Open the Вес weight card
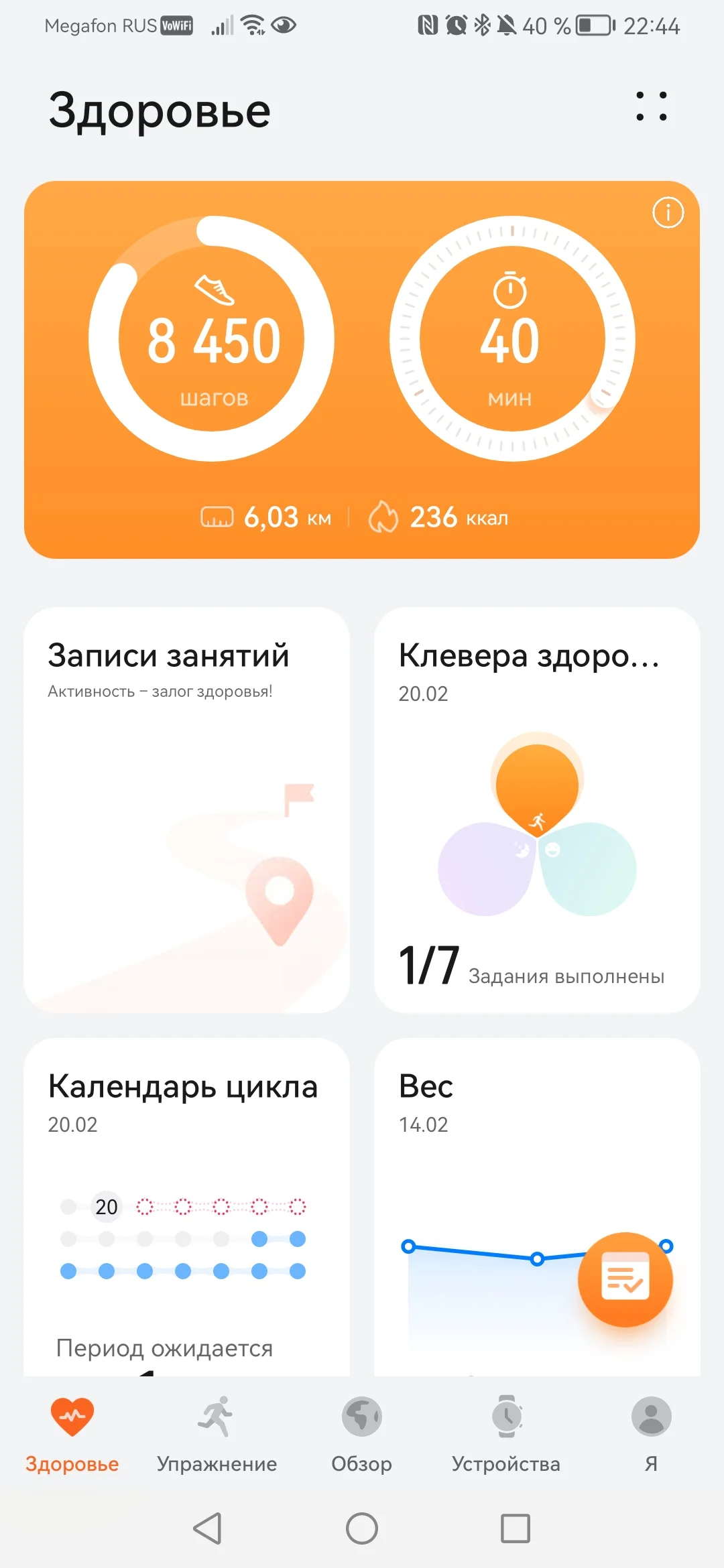The width and height of the screenshot is (724, 1568). pyautogui.click(x=483, y=1173)
